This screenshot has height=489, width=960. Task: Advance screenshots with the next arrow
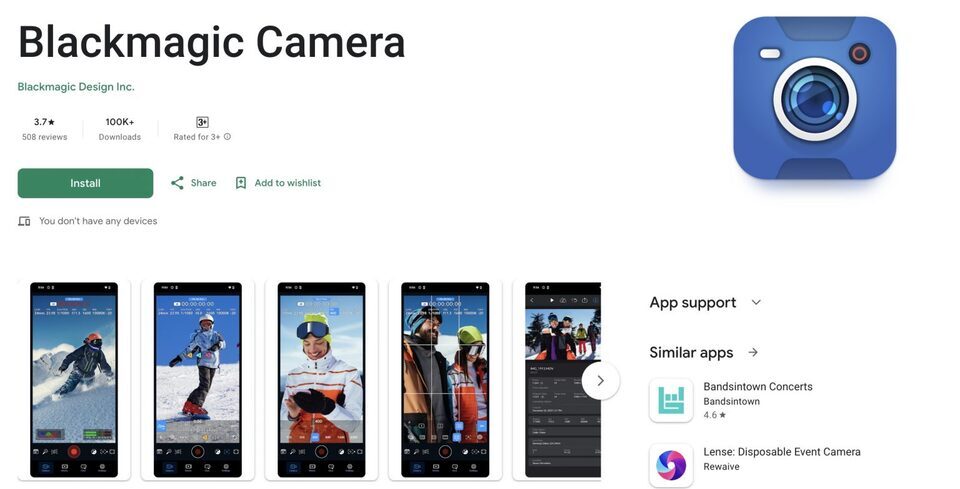tap(600, 380)
